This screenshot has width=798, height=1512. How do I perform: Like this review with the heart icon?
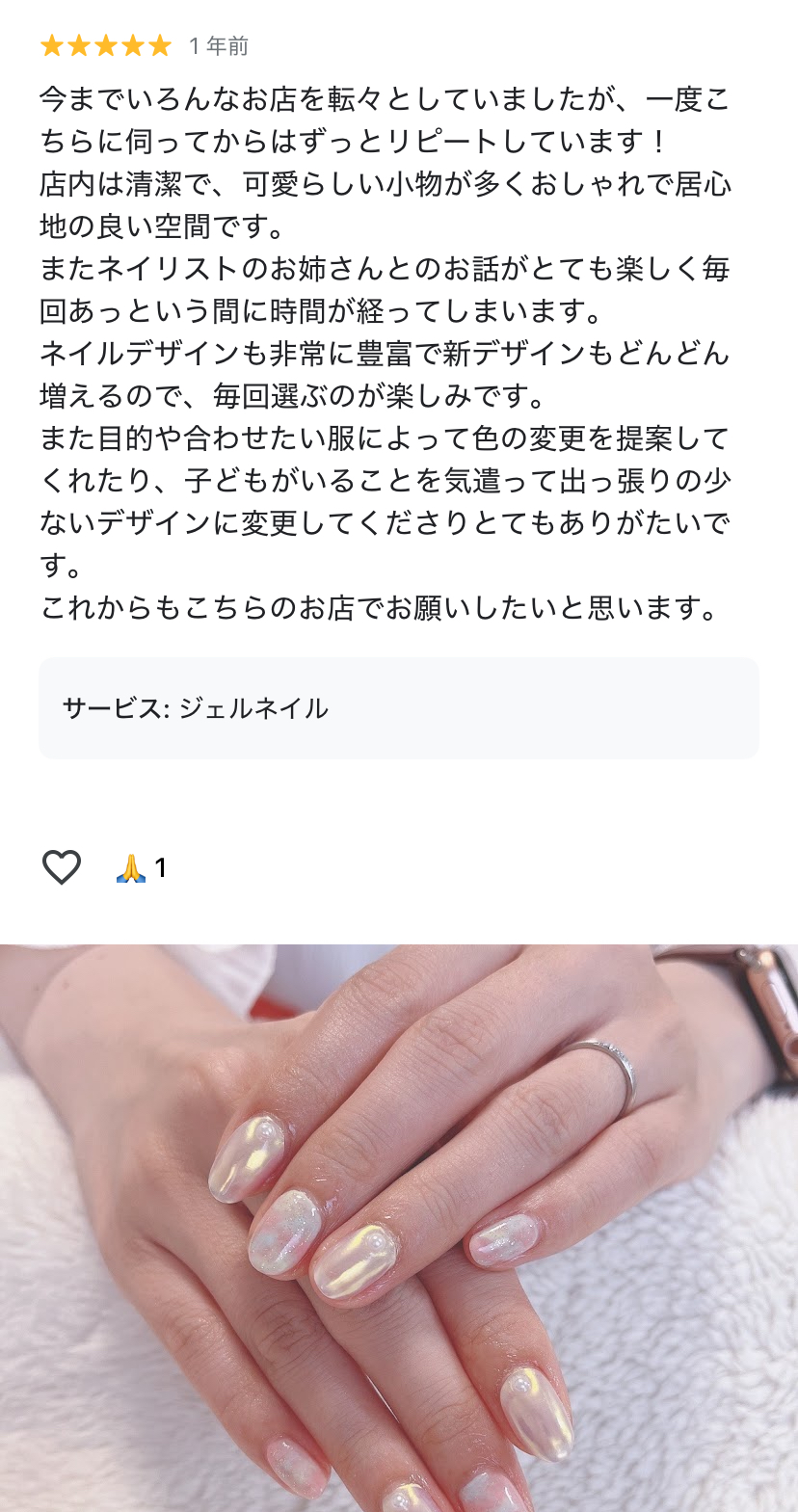(61, 867)
